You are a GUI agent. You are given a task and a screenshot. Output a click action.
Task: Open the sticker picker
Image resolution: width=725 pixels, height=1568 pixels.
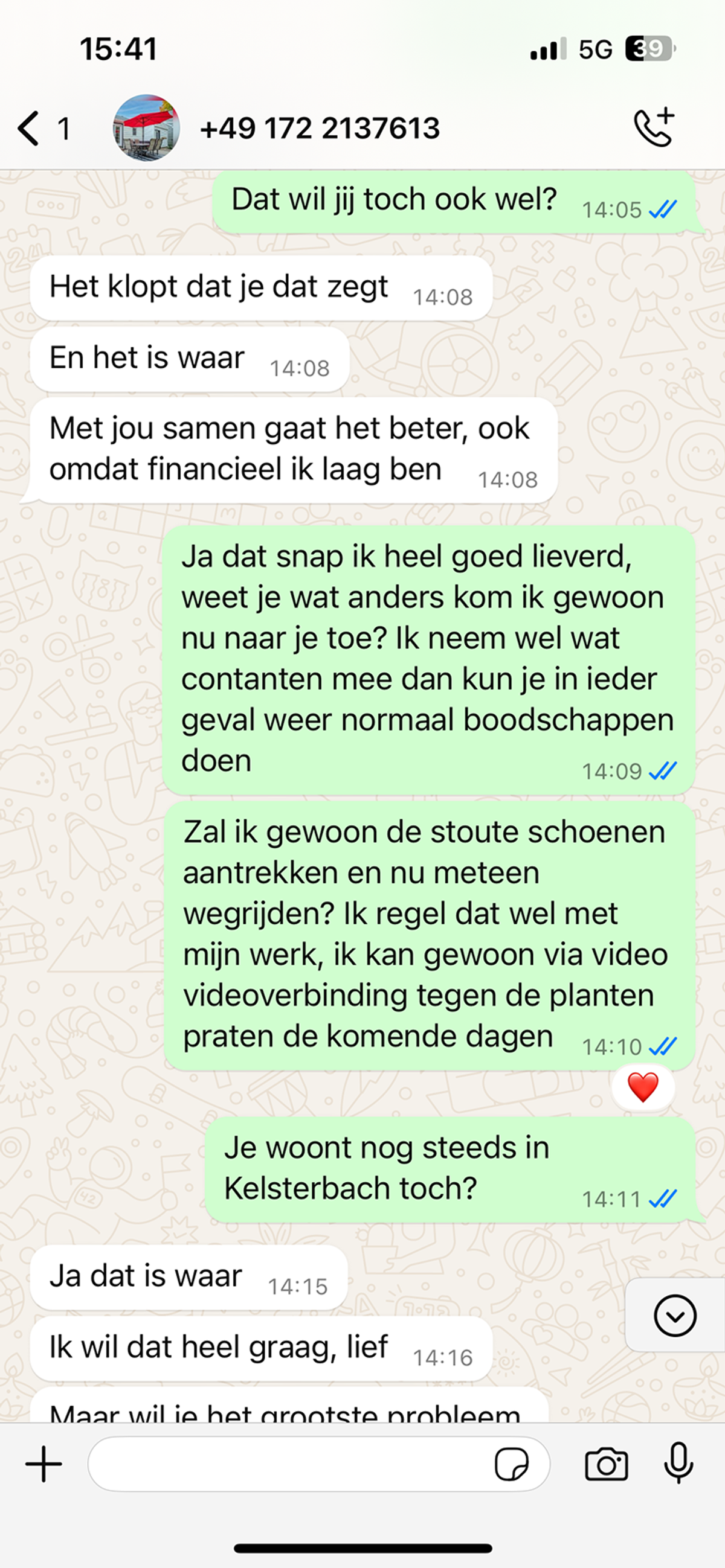click(x=512, y=1464)
